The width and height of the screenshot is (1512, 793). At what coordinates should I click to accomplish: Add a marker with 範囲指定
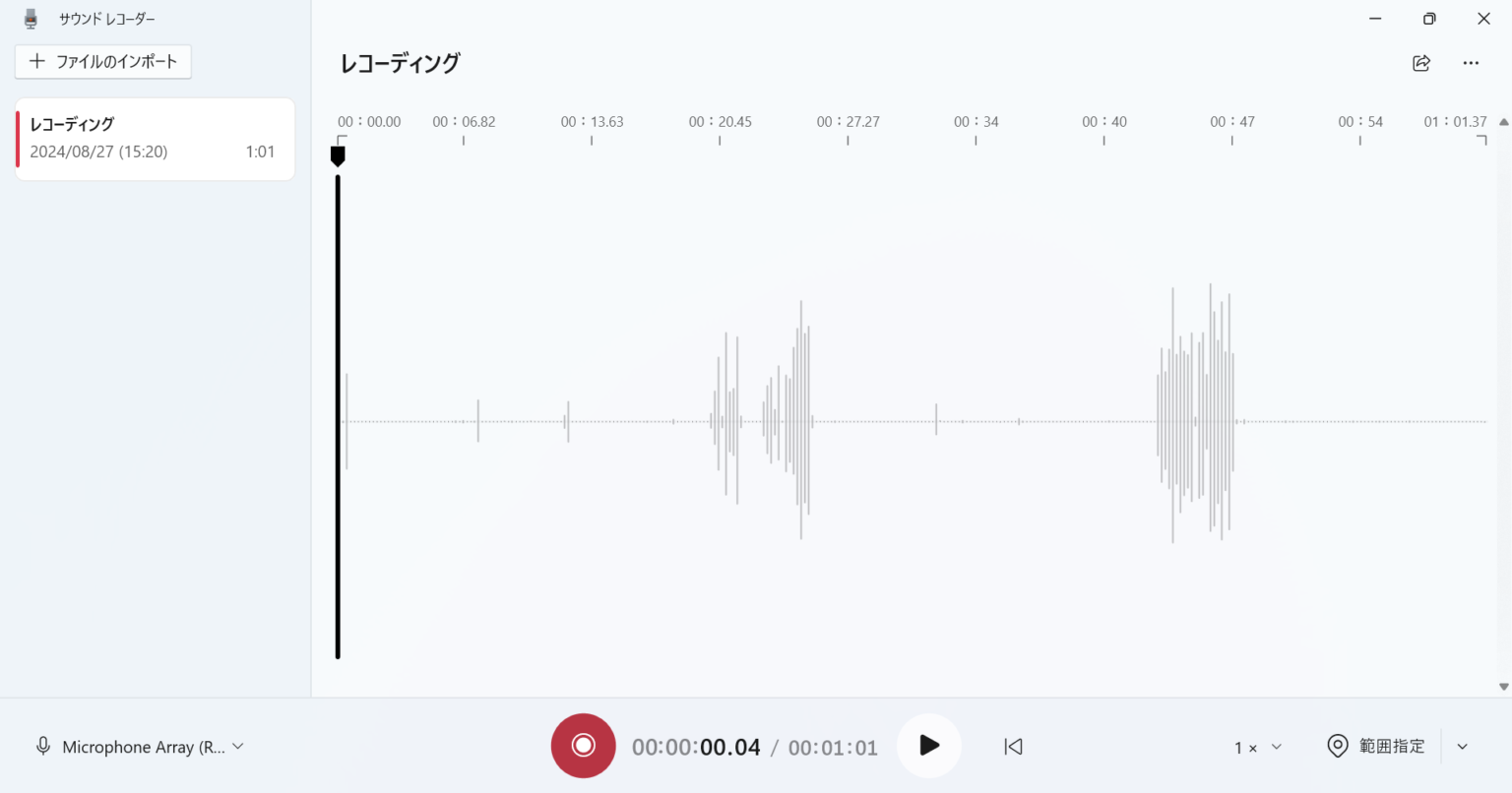1376,746
